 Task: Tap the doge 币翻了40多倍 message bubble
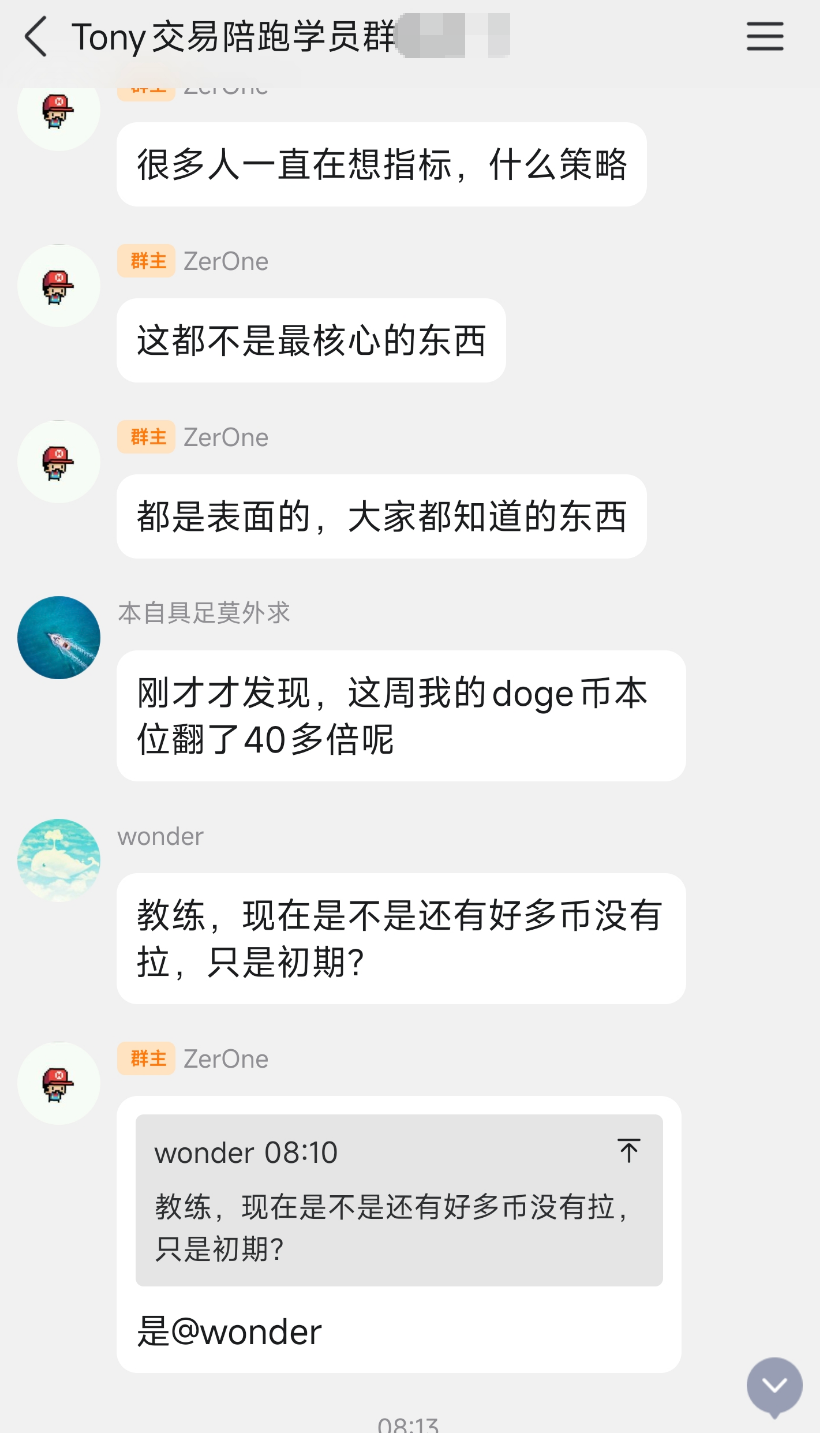click(x=400, y=715)
